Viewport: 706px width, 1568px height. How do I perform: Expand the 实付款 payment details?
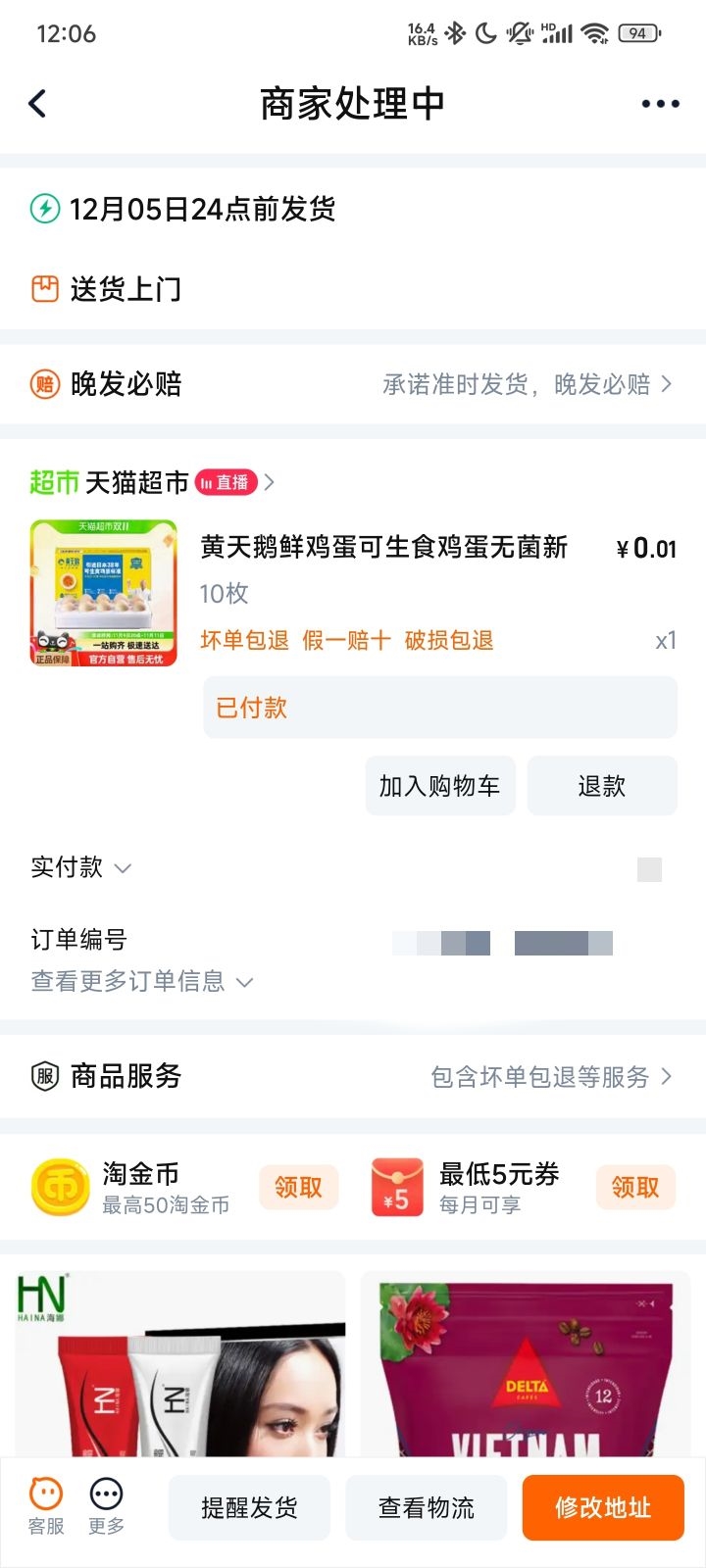tap(81, 867)
